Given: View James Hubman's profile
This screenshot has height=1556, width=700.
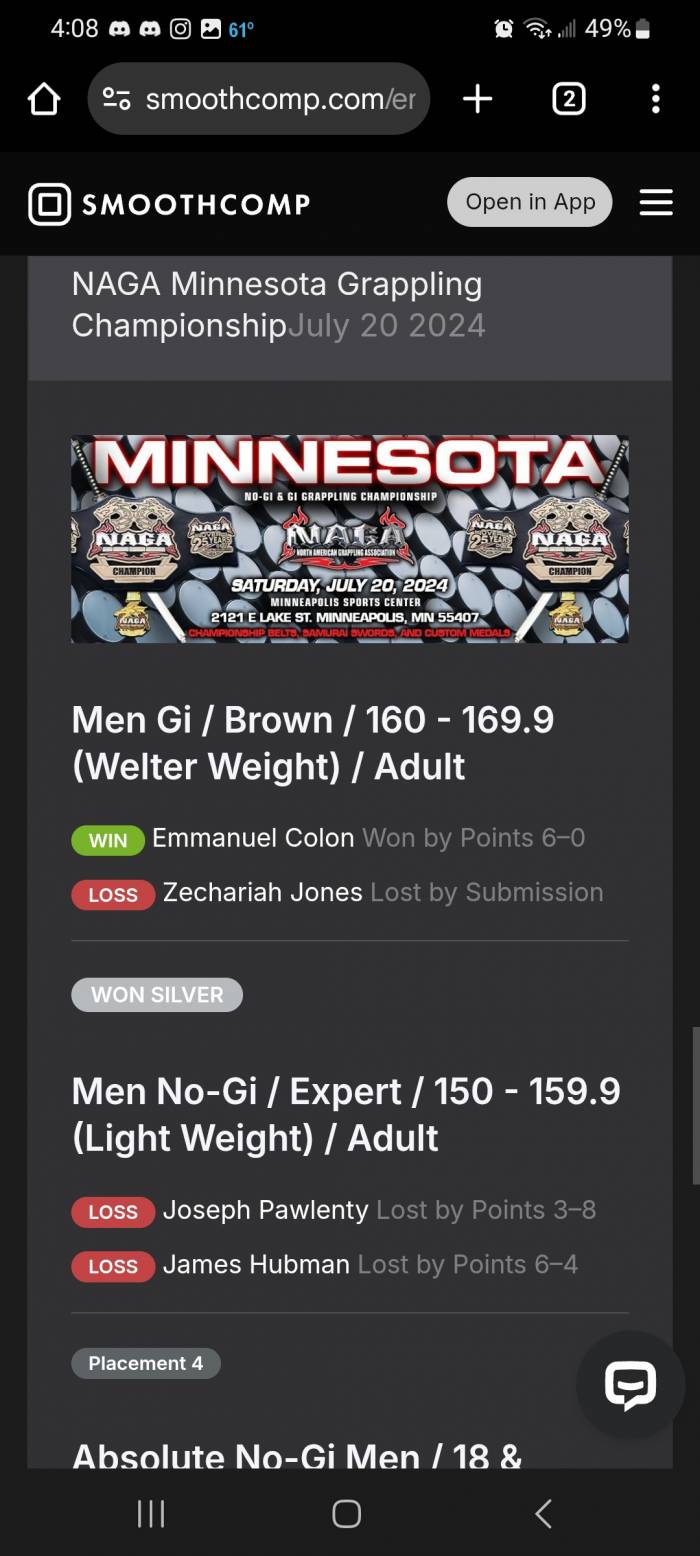Looking at the screenshot, I should pyautogui.click(x=256, y=1264).
